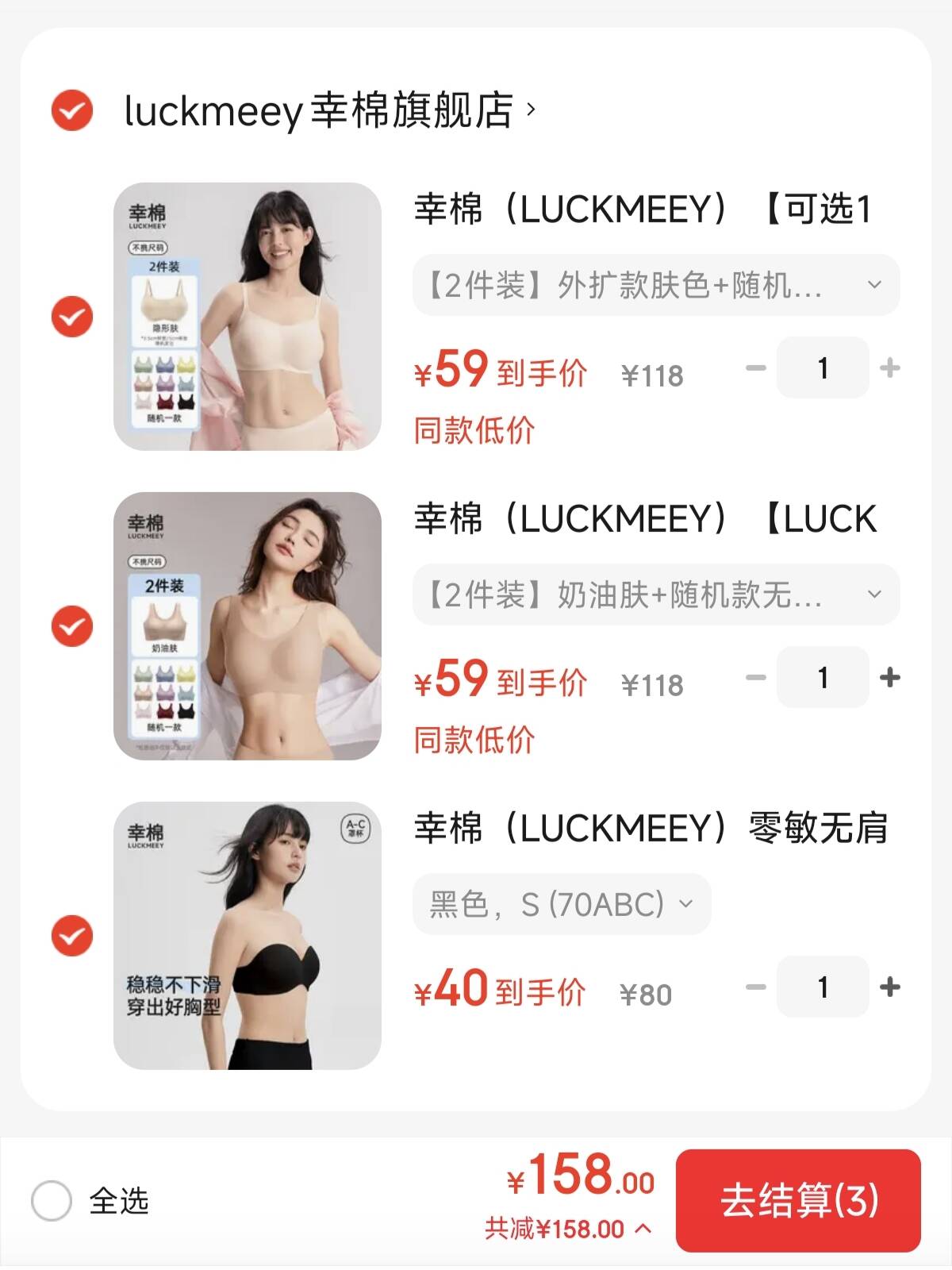Change the 黑色, S (70ABC) size option
Screen dimensions: 952x1270
point(561,904)
